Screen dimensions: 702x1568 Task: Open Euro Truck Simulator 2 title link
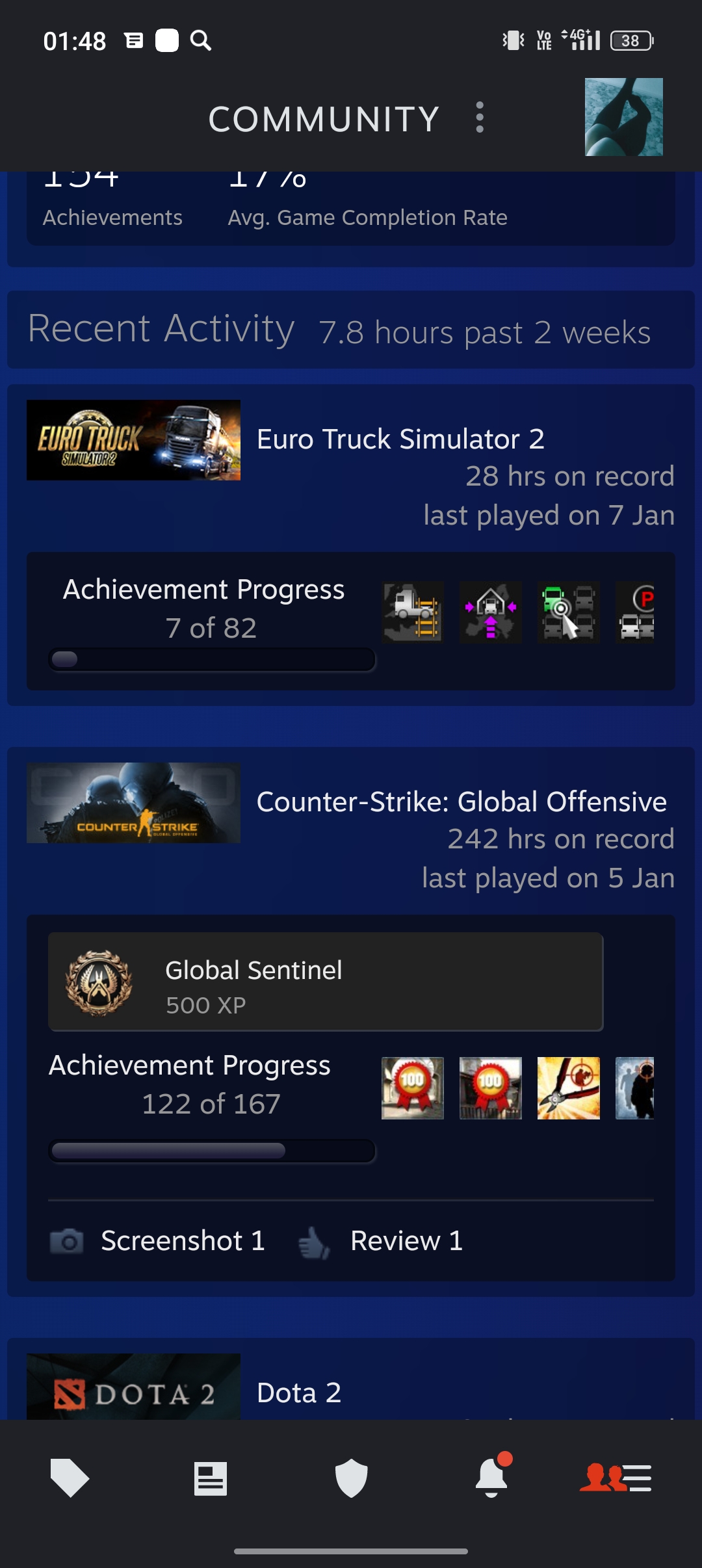(x=400, y=439)
